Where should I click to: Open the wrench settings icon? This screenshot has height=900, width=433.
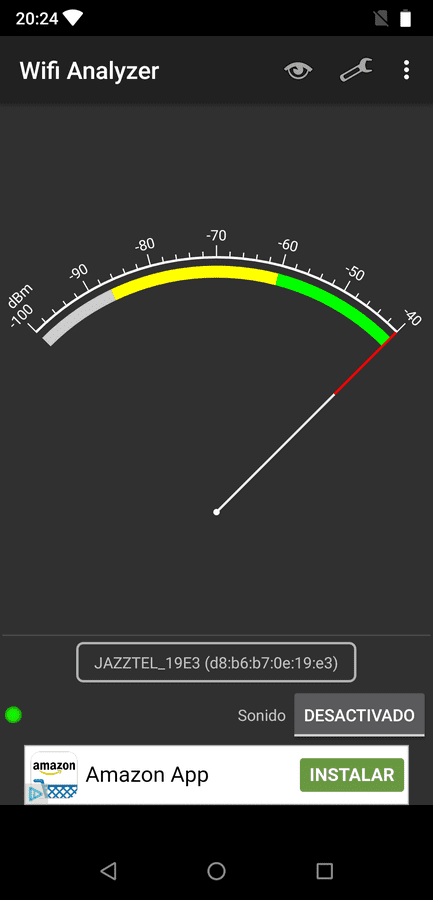tap(356, 71)
